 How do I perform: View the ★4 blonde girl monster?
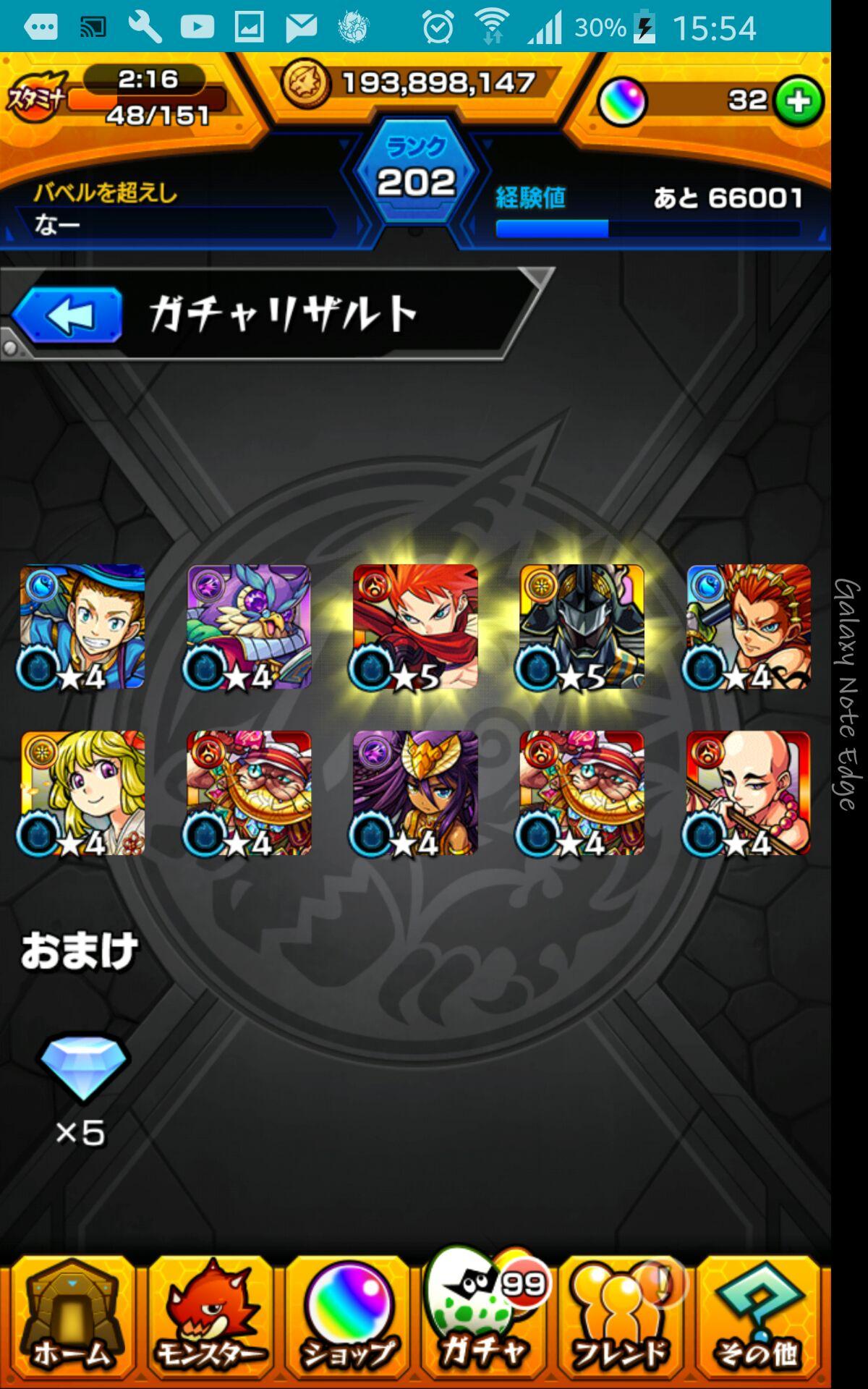[82, 793]
